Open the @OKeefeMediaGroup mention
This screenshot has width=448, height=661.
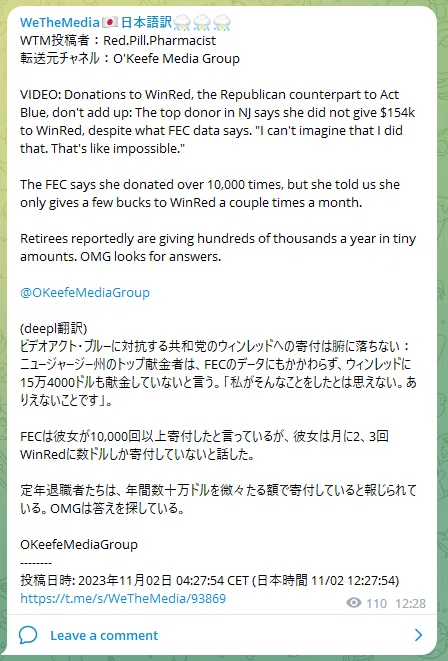(x=85, y=293)
